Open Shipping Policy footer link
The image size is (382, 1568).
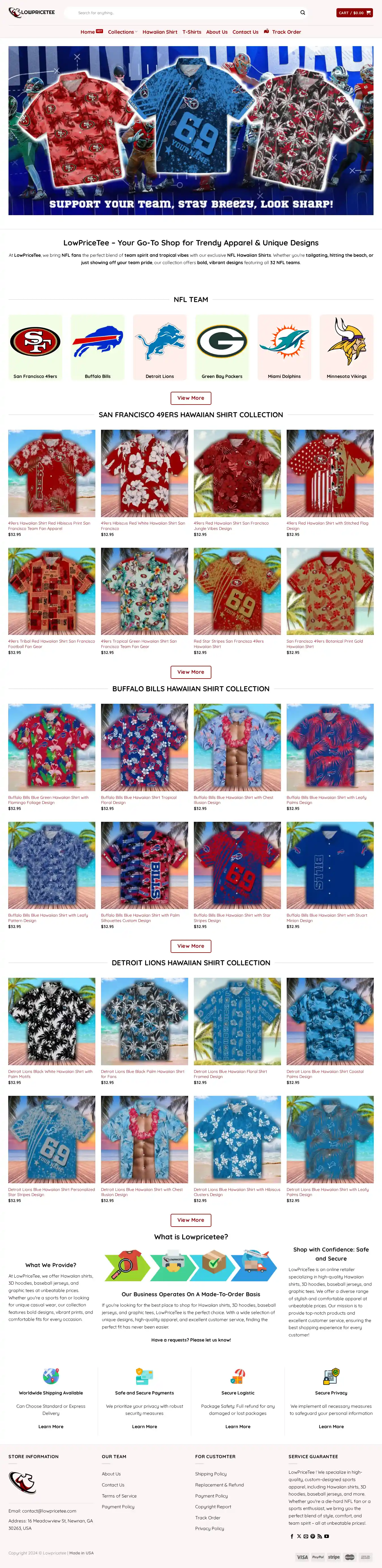point(211,1474)
